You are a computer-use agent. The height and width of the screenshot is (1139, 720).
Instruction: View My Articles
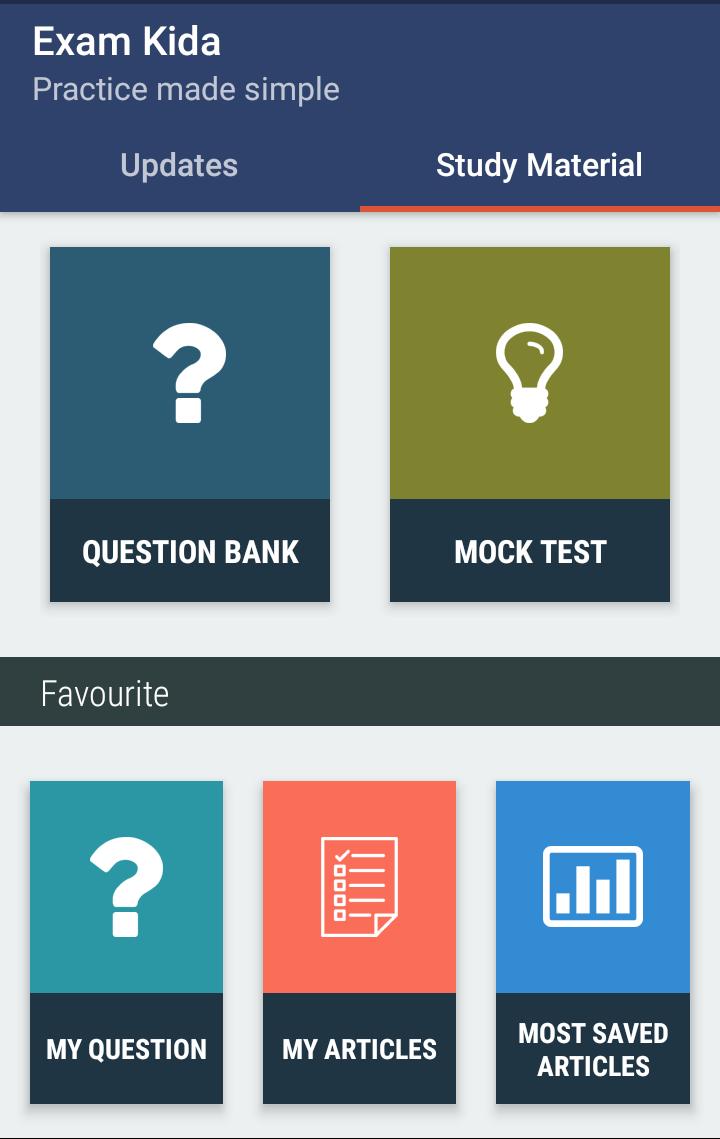point(359,941)
